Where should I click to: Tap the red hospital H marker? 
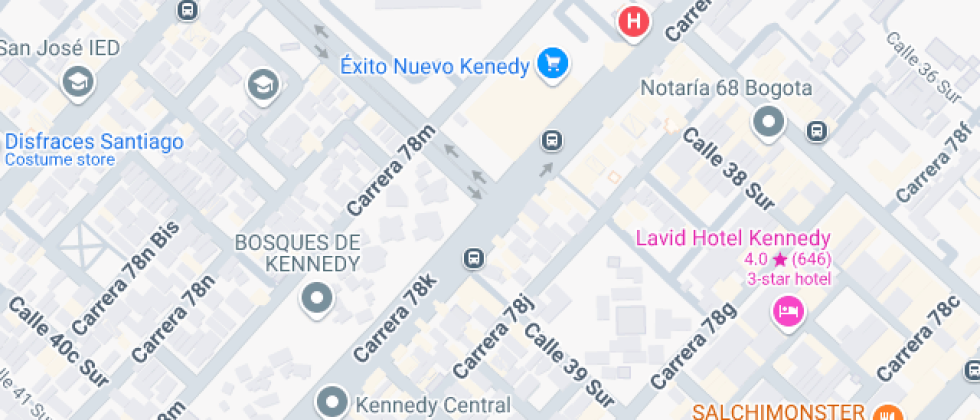coord(634,23)
